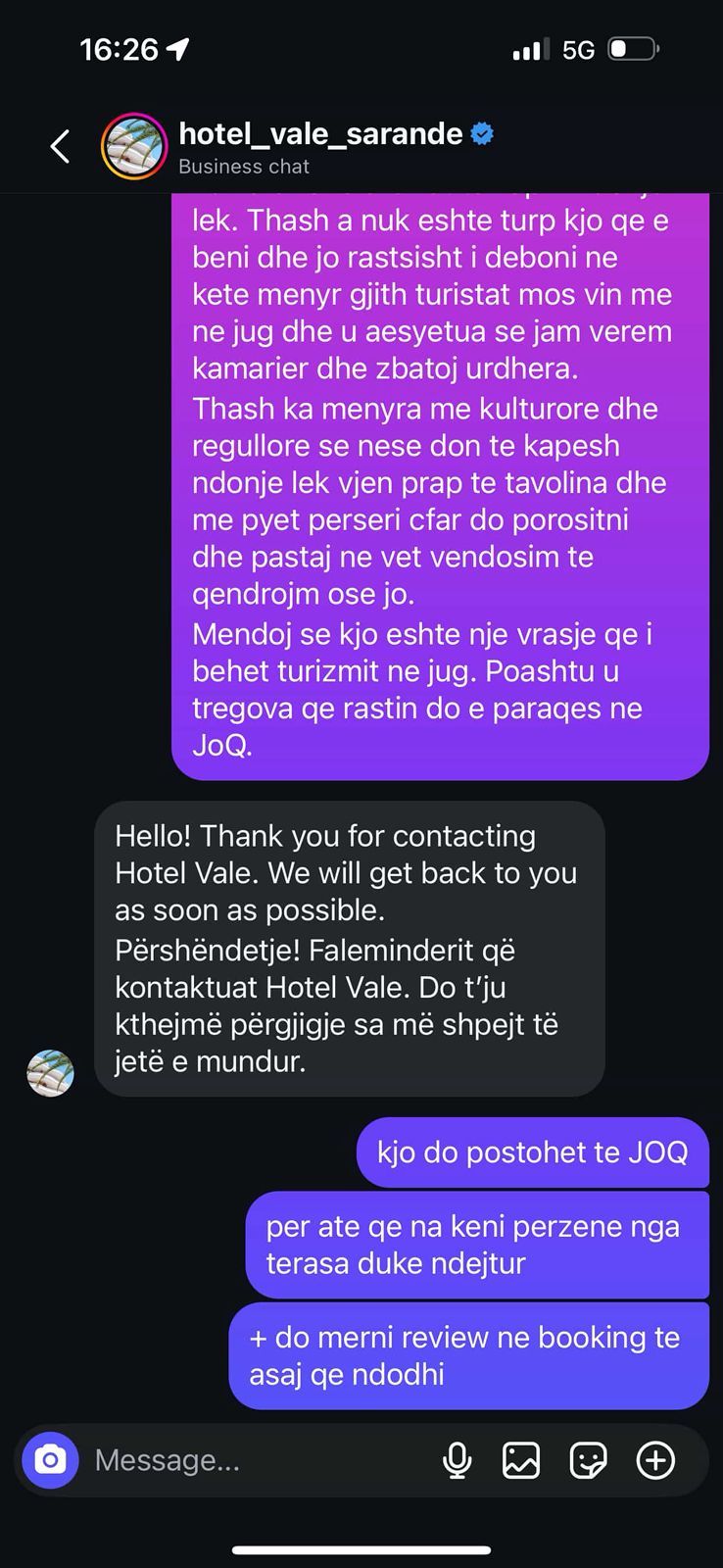Go back to the messages list

point(61,147)
